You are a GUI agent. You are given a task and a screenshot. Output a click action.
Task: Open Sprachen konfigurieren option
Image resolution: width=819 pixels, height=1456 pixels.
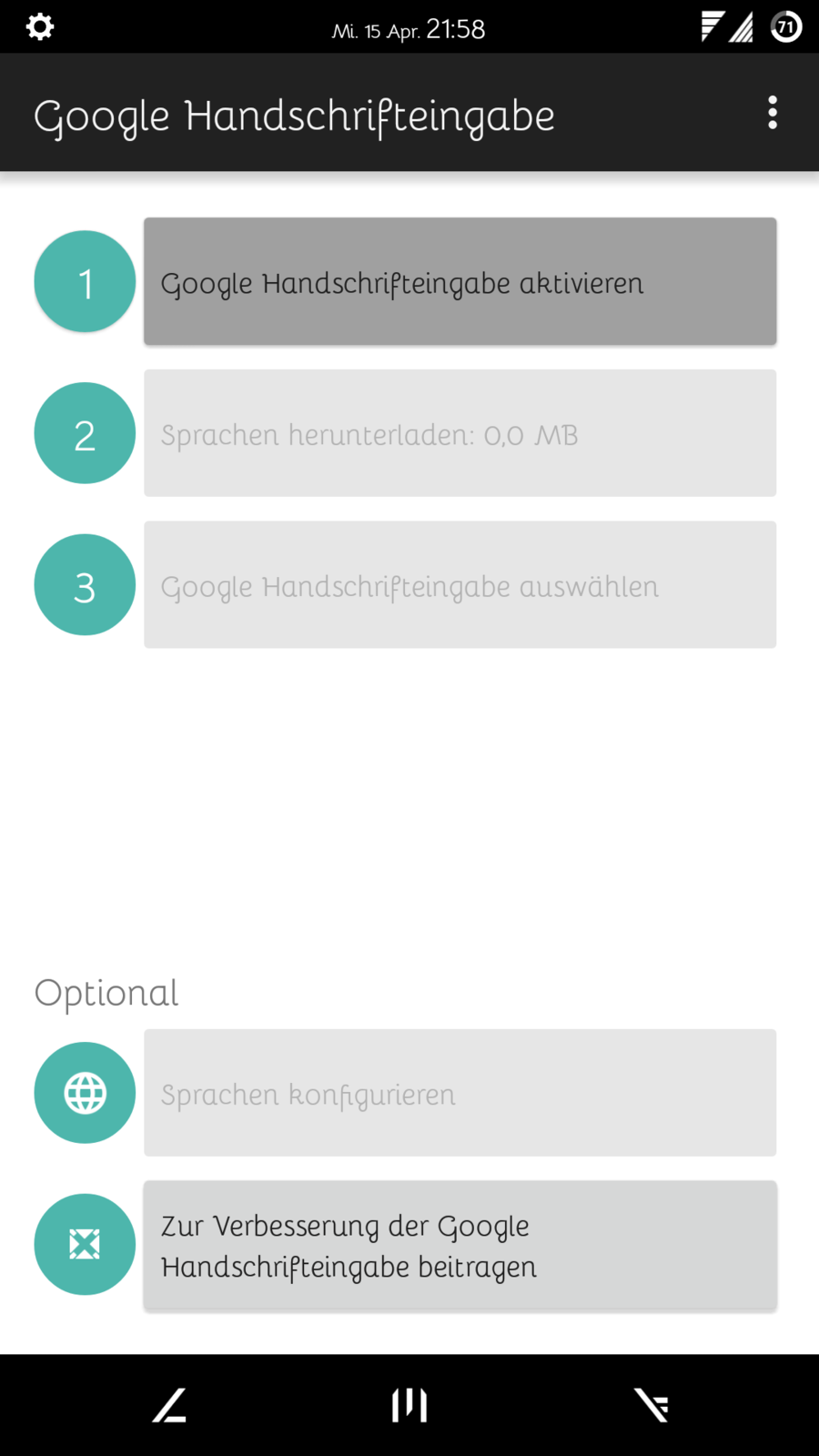460,1093
